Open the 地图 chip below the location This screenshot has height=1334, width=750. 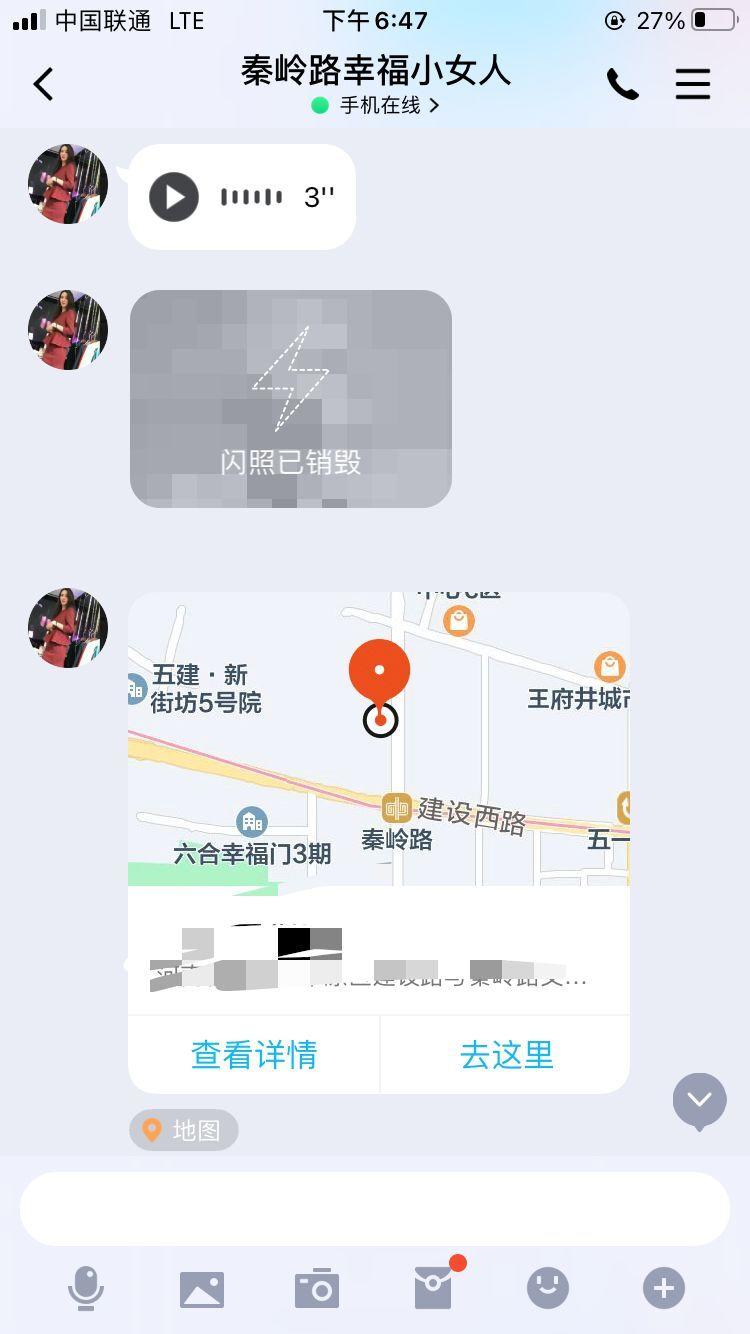184,1130
